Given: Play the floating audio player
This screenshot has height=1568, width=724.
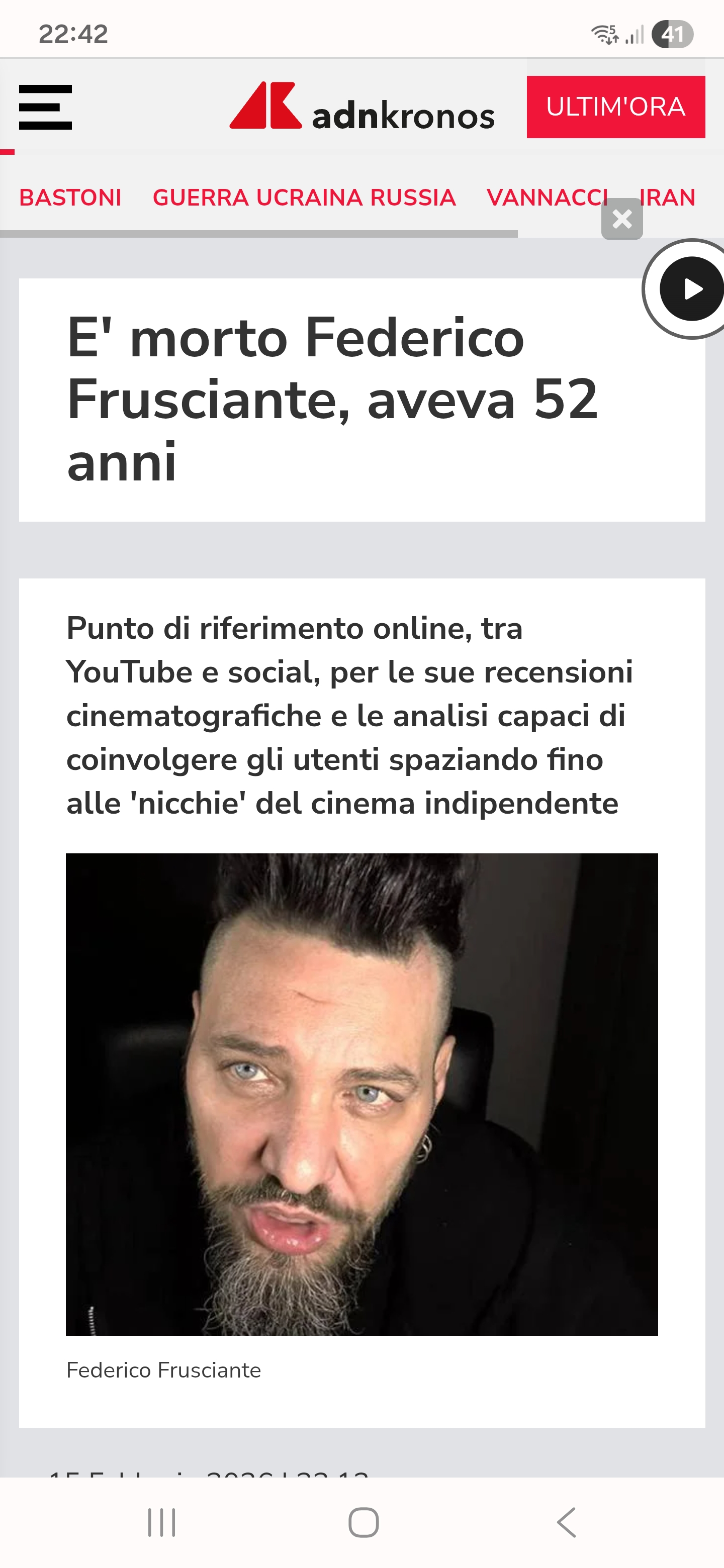Looking at the screenshot, I should click(690, 289).
